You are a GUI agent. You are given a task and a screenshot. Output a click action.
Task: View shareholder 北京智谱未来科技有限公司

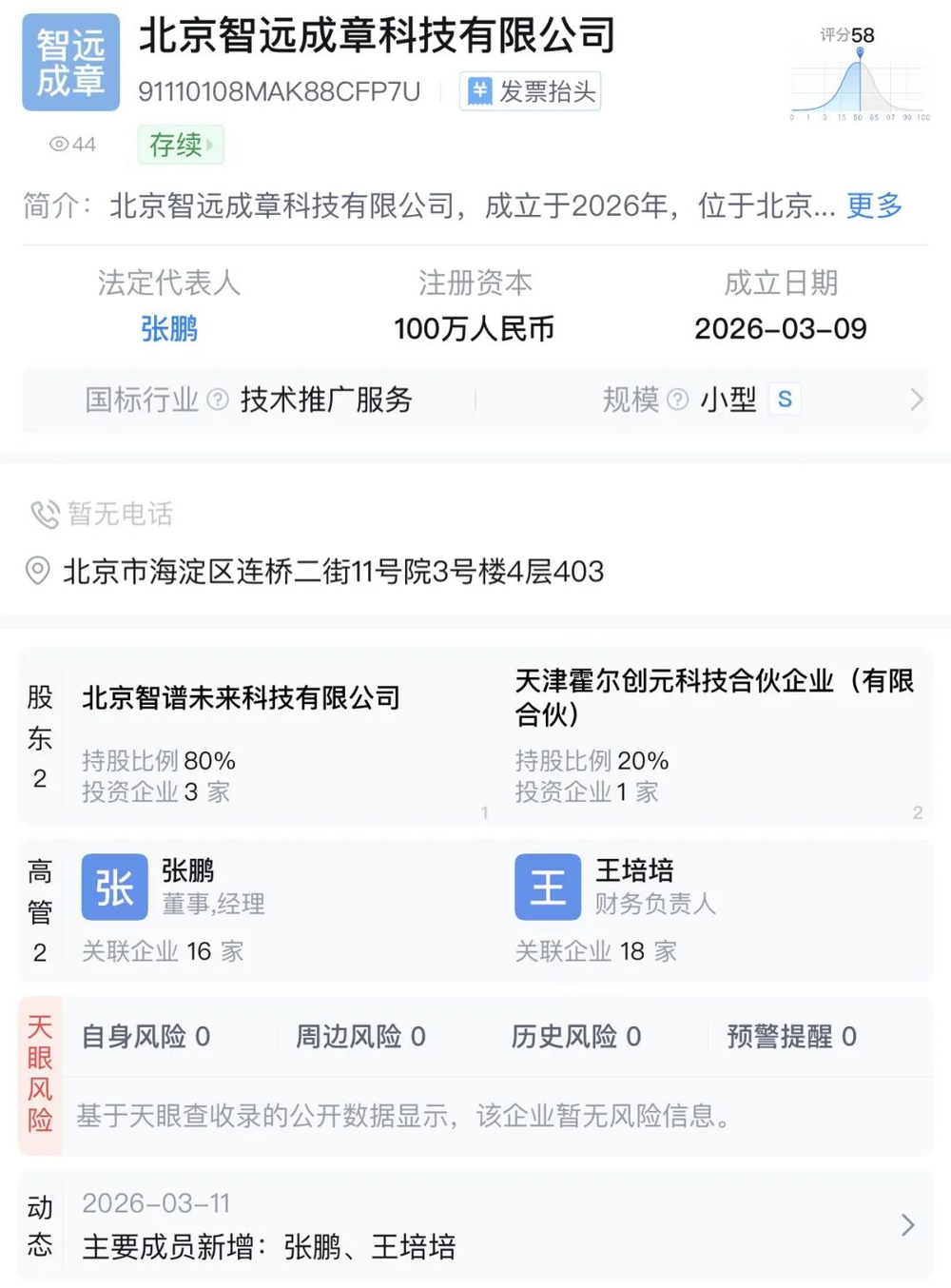241,698
